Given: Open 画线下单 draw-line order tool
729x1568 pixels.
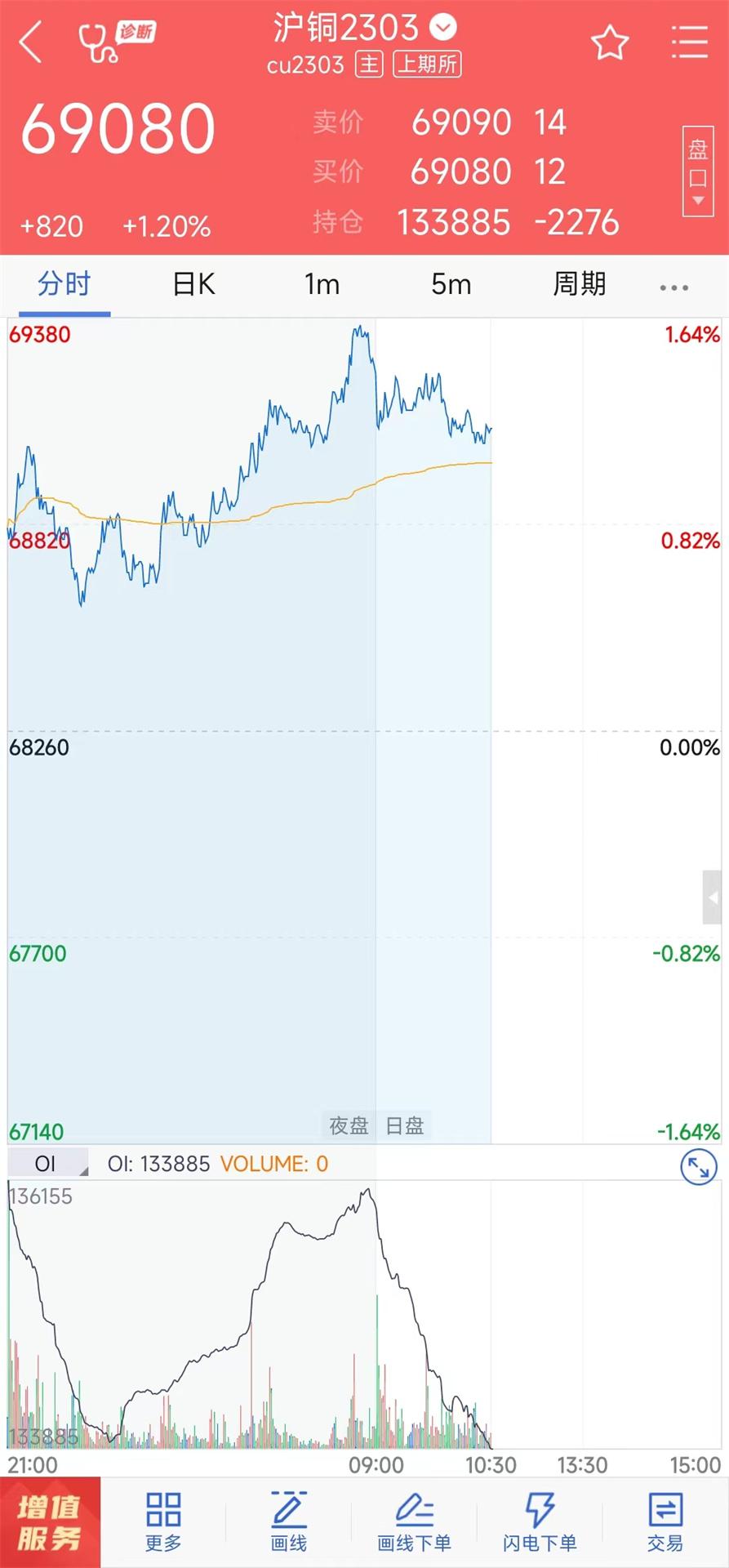Looking at the screenshot, I should coord(416,1521).
